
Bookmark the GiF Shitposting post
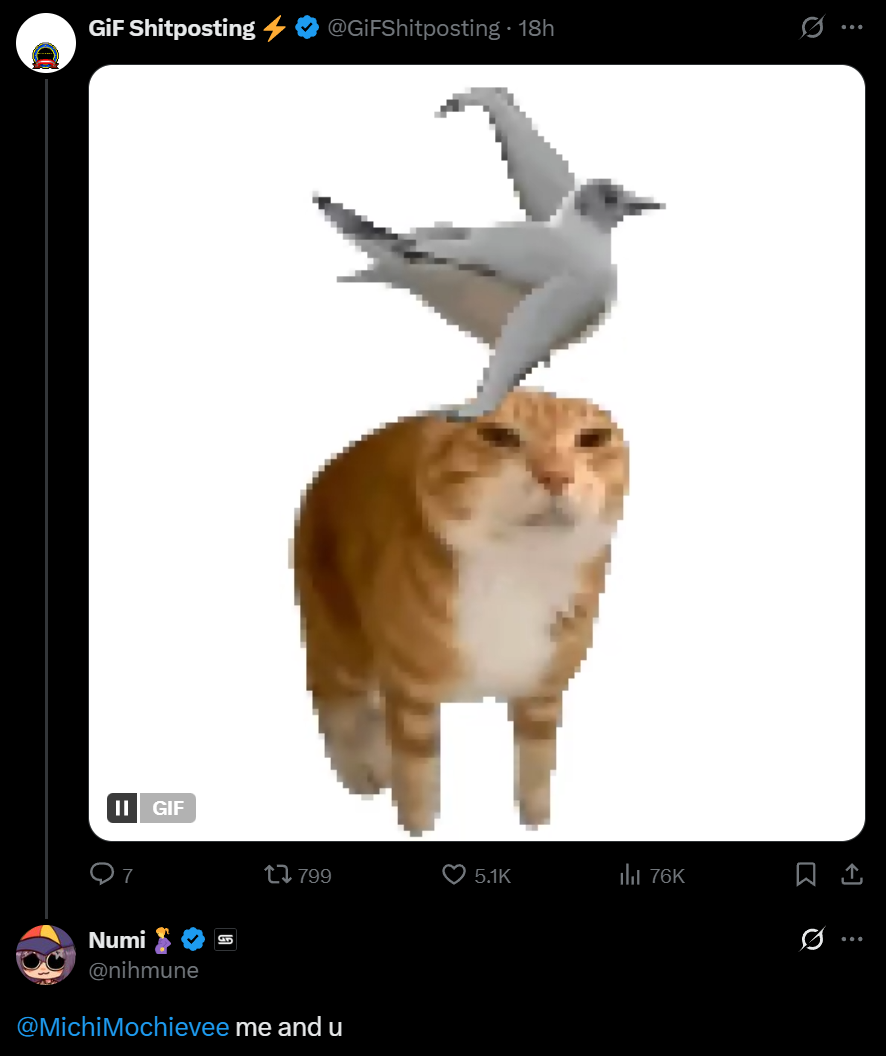pyautogui.click(x=805, y=875)
